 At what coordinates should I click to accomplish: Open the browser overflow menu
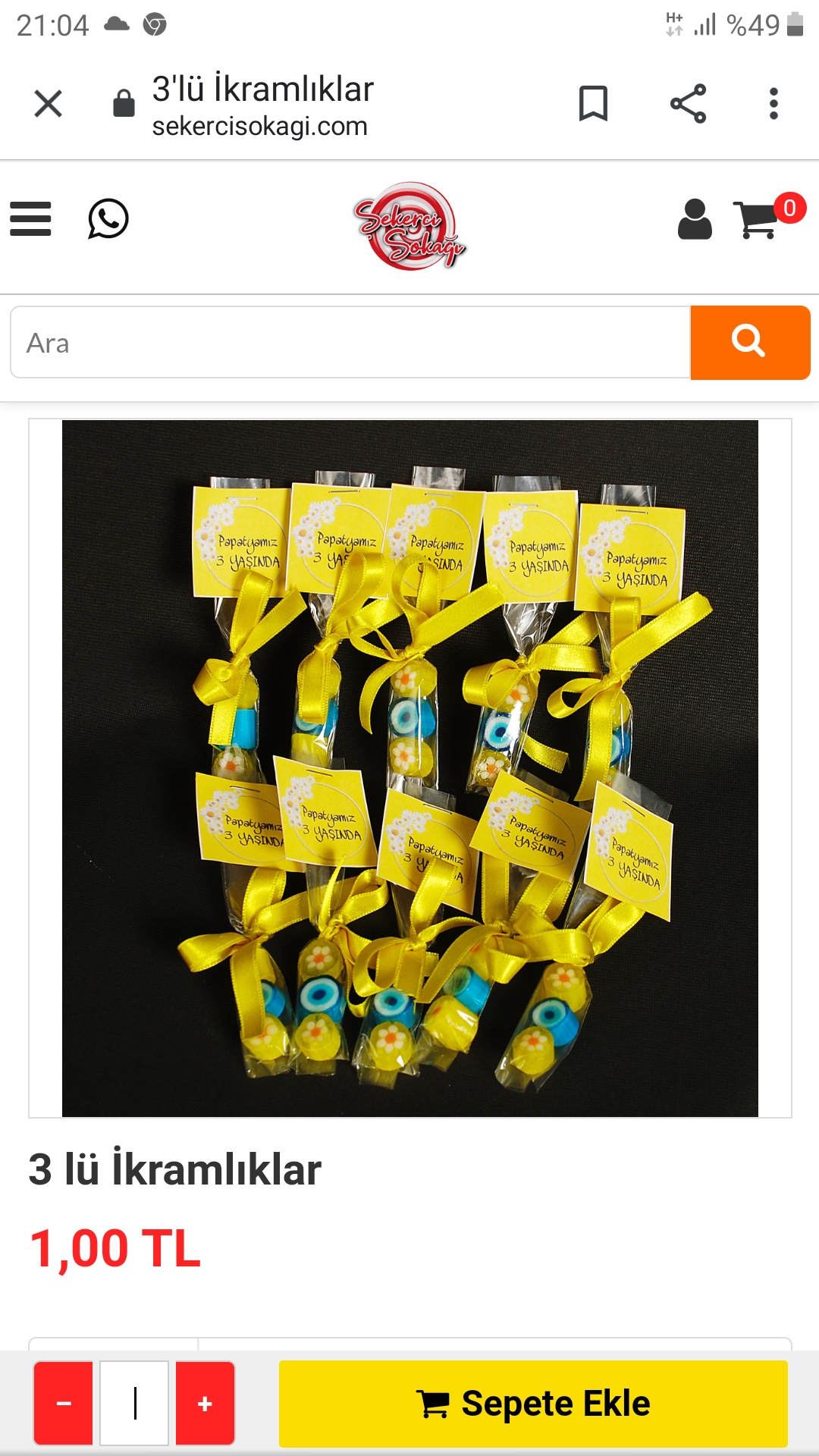tap(773, 104)
